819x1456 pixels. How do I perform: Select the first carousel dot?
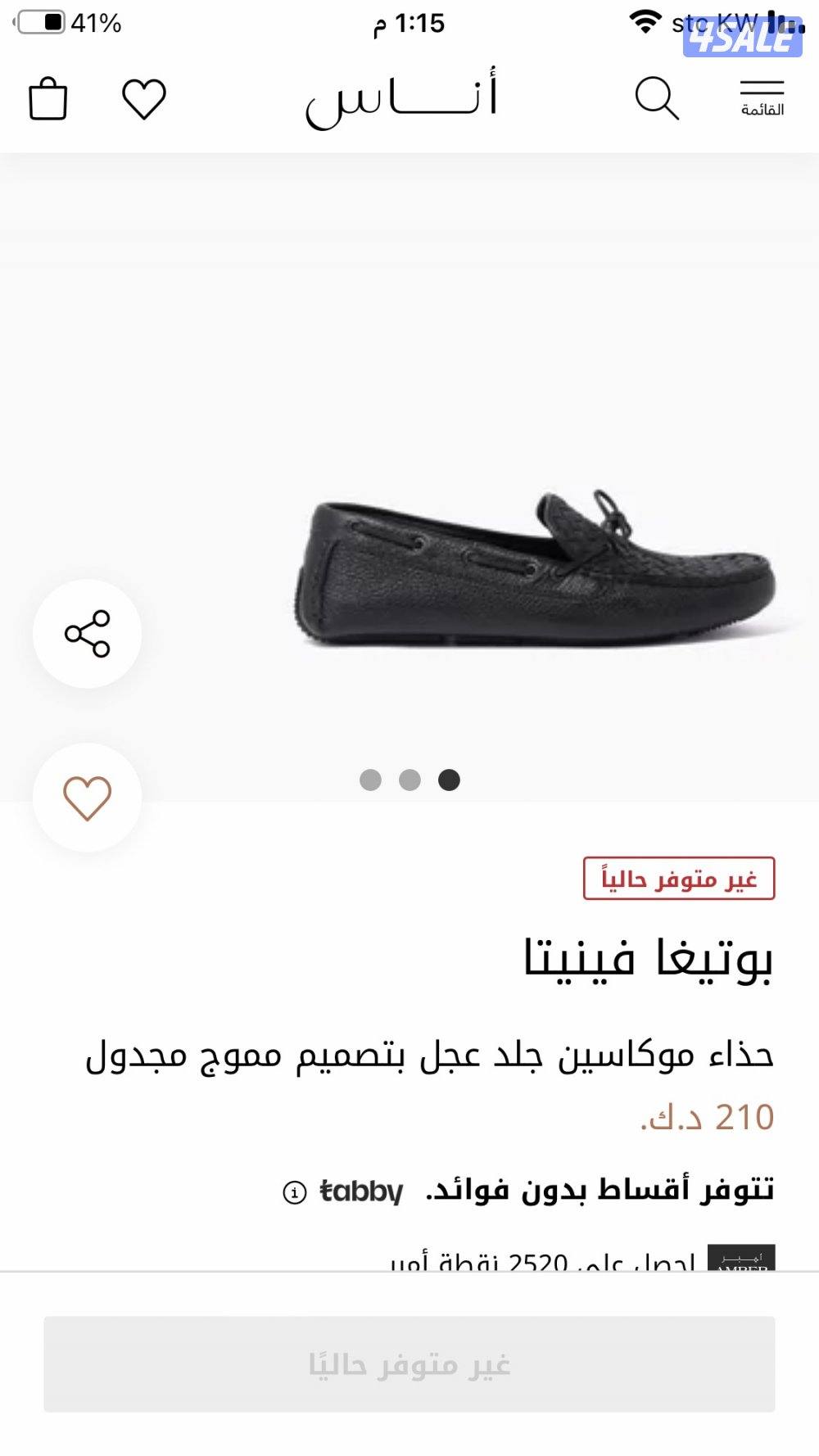pyautogui.click(x=371, y=779)
